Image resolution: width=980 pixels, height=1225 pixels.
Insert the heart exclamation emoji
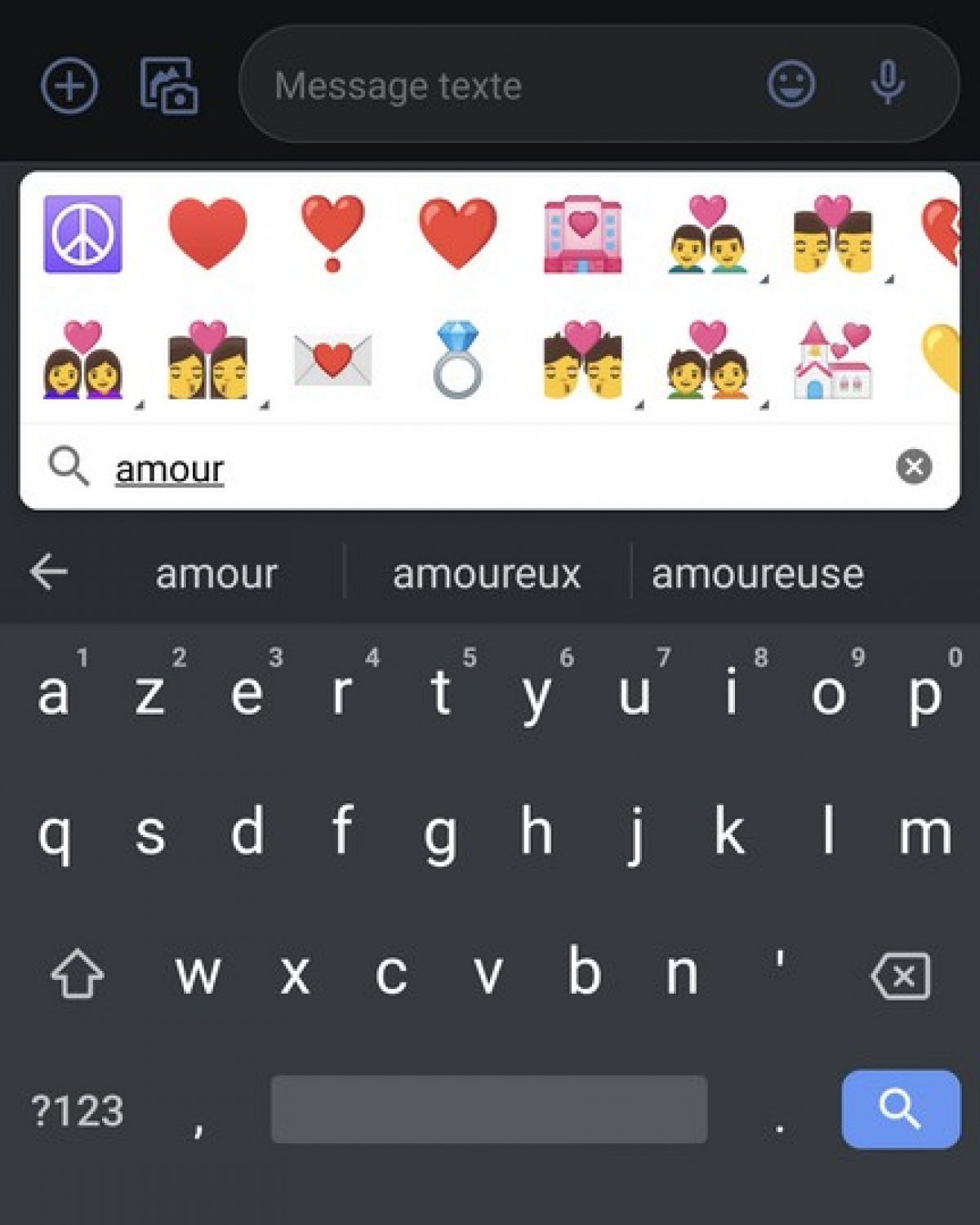332,234
